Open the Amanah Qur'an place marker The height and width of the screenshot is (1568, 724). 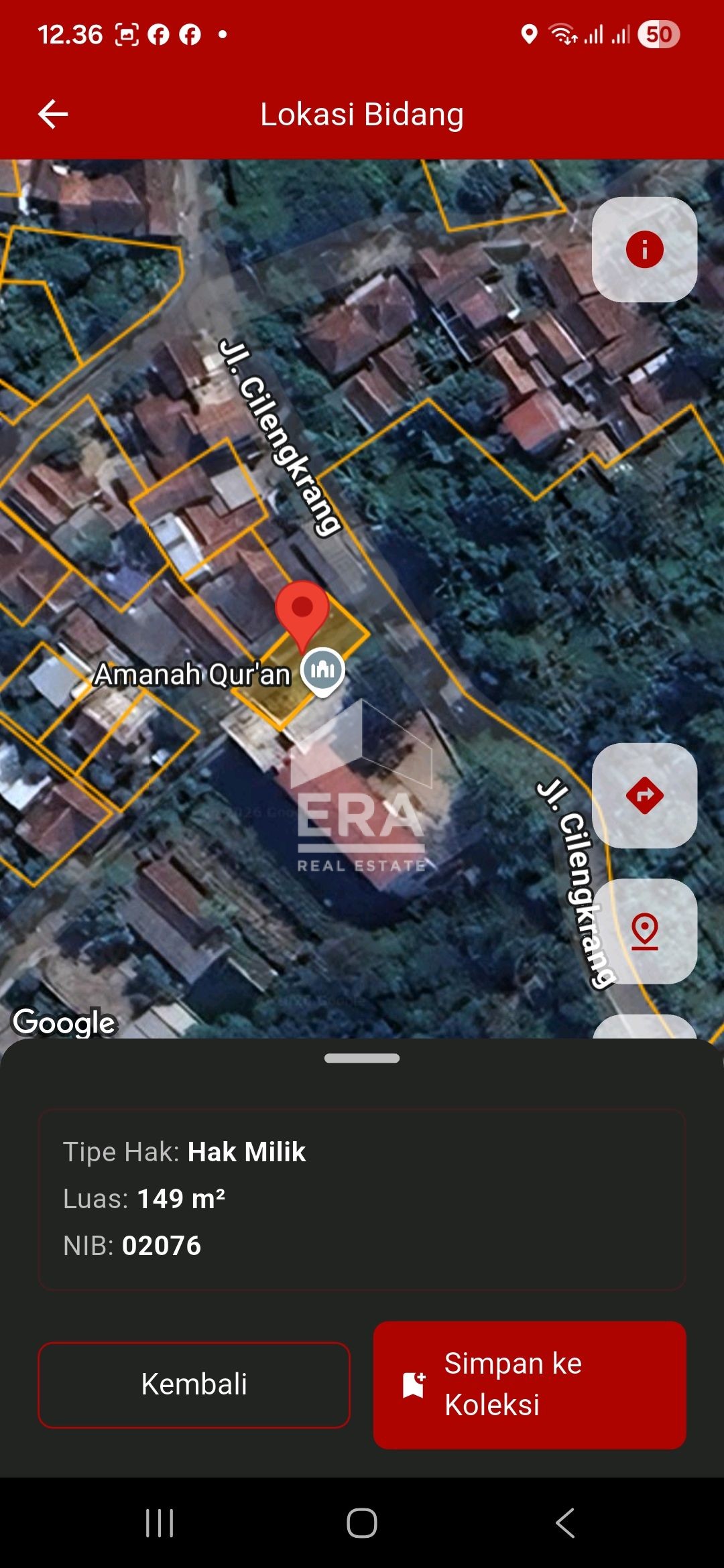click(322, 672)
